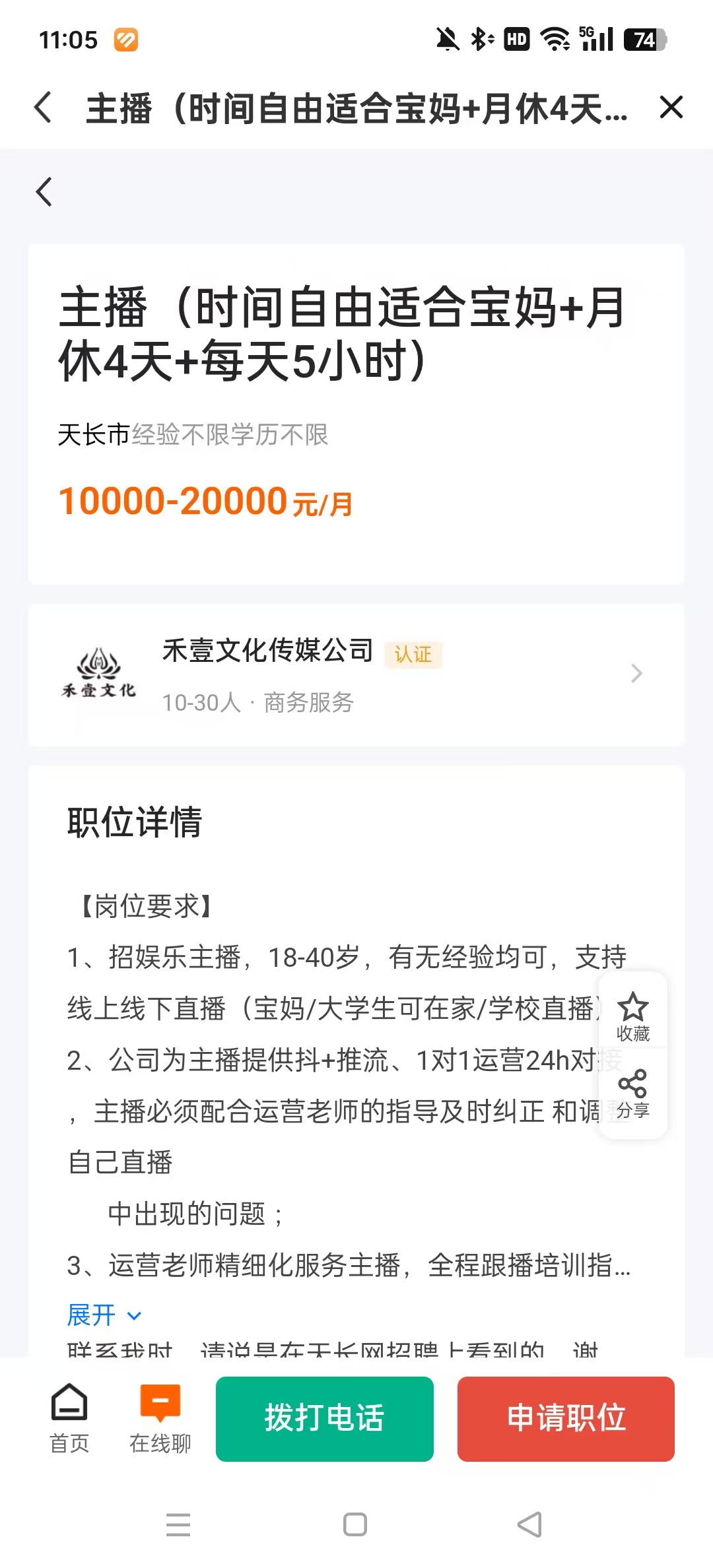The width and height of the screenshot is (713, 1568).
Task: Expand the job details with 展开
Action: (104, 1315)
